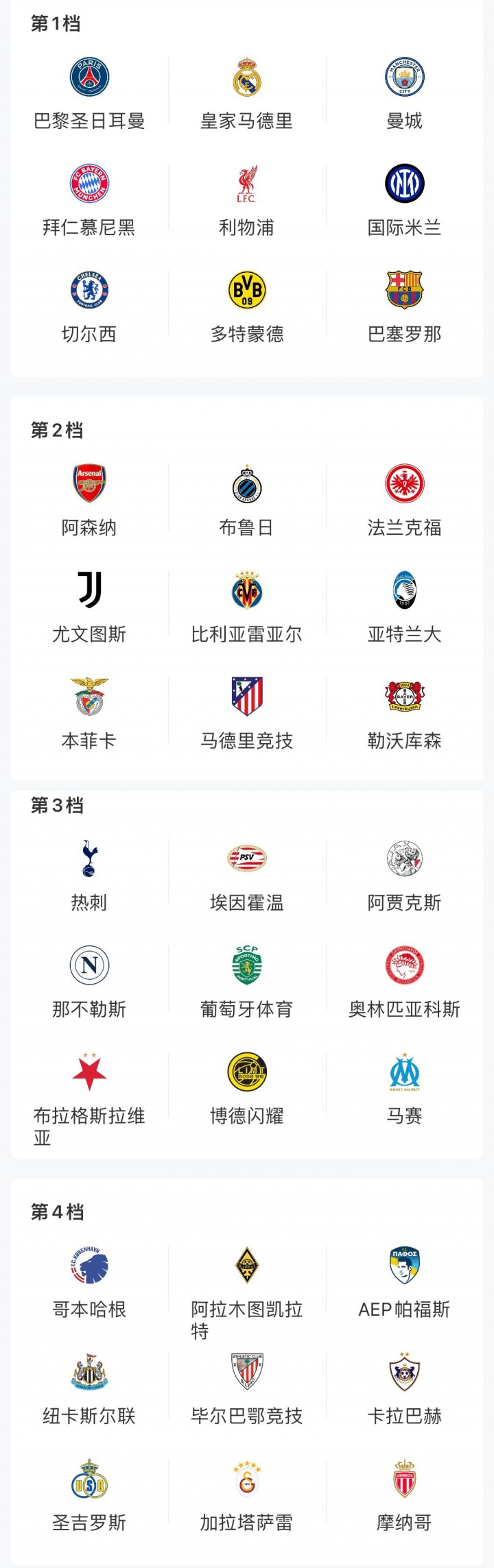The image size is (494, 1568).
Task: View 拜仁慕尼黑 team details
Action: [x=89, y=200]
